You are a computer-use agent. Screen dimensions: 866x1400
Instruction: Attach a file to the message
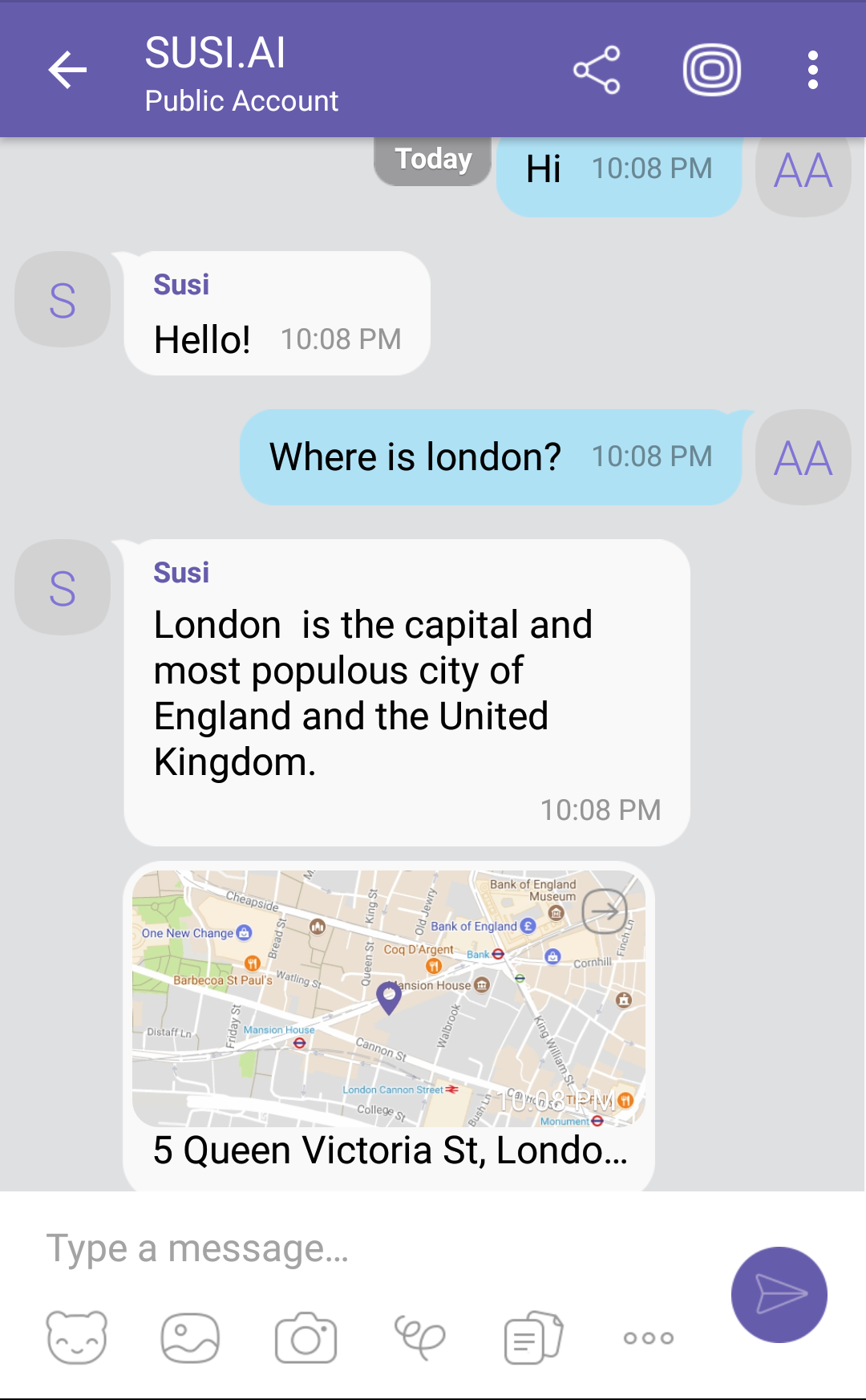(x=533, y=1337)
